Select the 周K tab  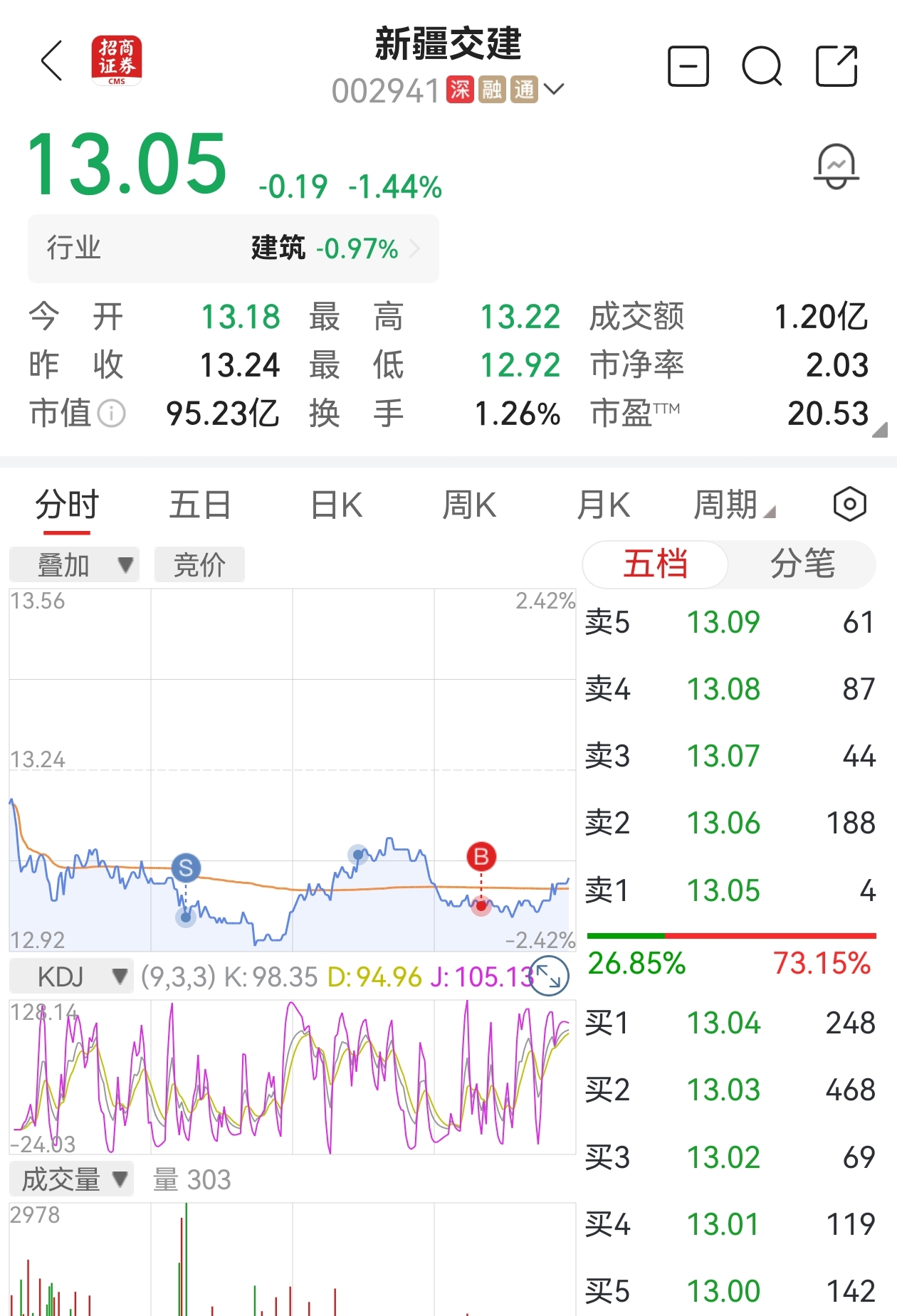pos(469,505)
